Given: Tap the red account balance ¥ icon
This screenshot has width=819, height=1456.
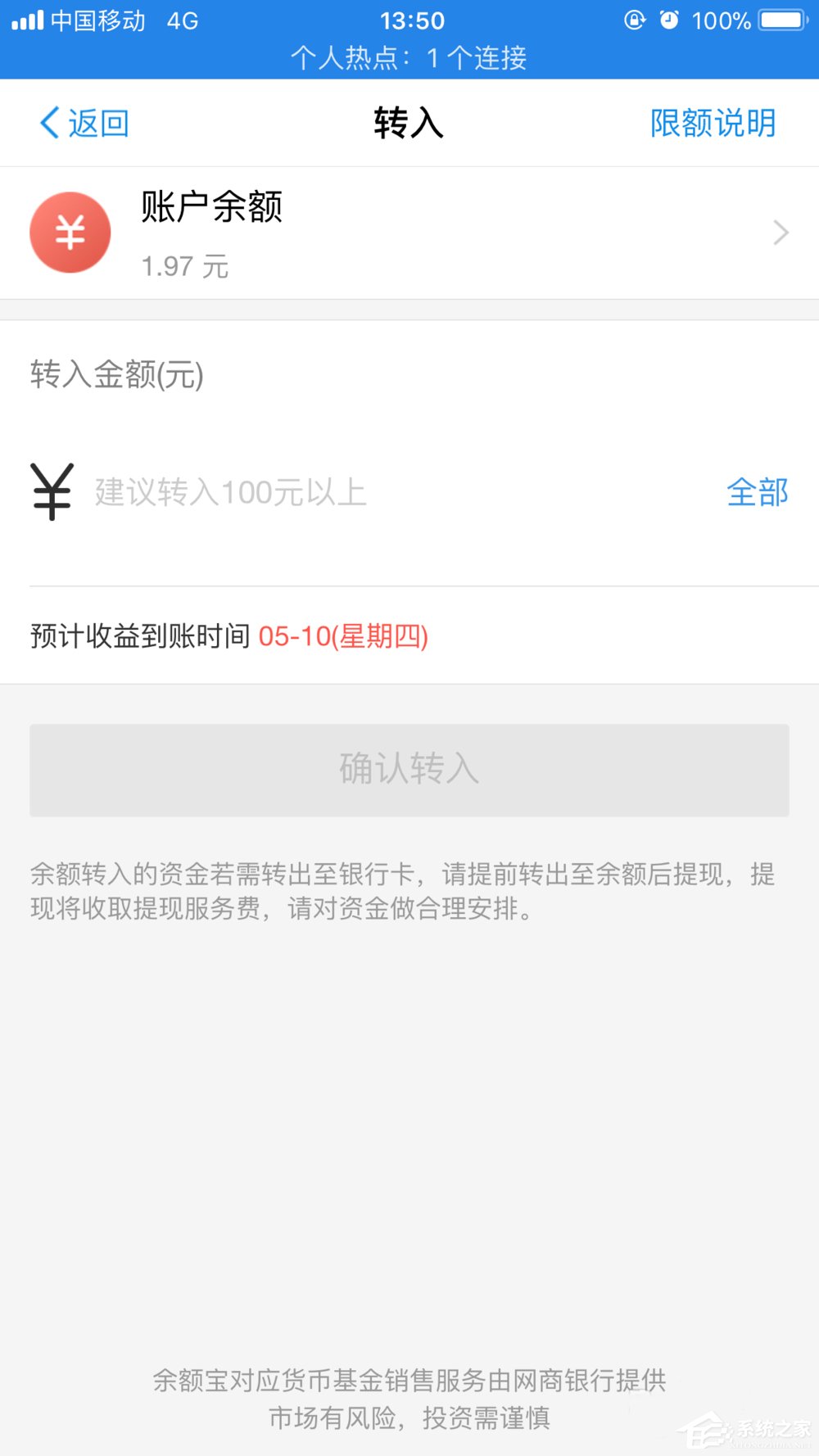Looking at the screenshot, I should [x=70, y=232].
